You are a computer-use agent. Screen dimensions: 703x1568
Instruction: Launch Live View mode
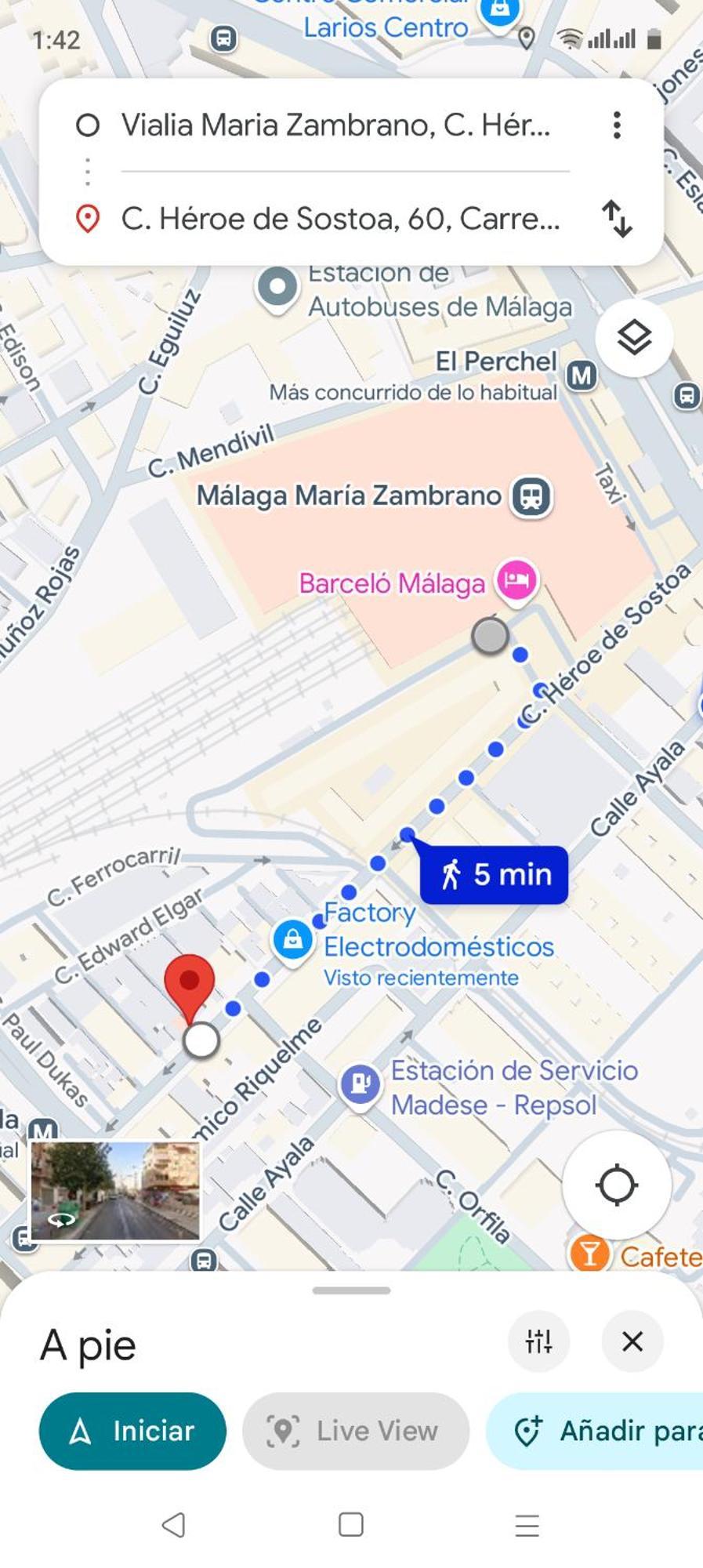(355, 1431)
